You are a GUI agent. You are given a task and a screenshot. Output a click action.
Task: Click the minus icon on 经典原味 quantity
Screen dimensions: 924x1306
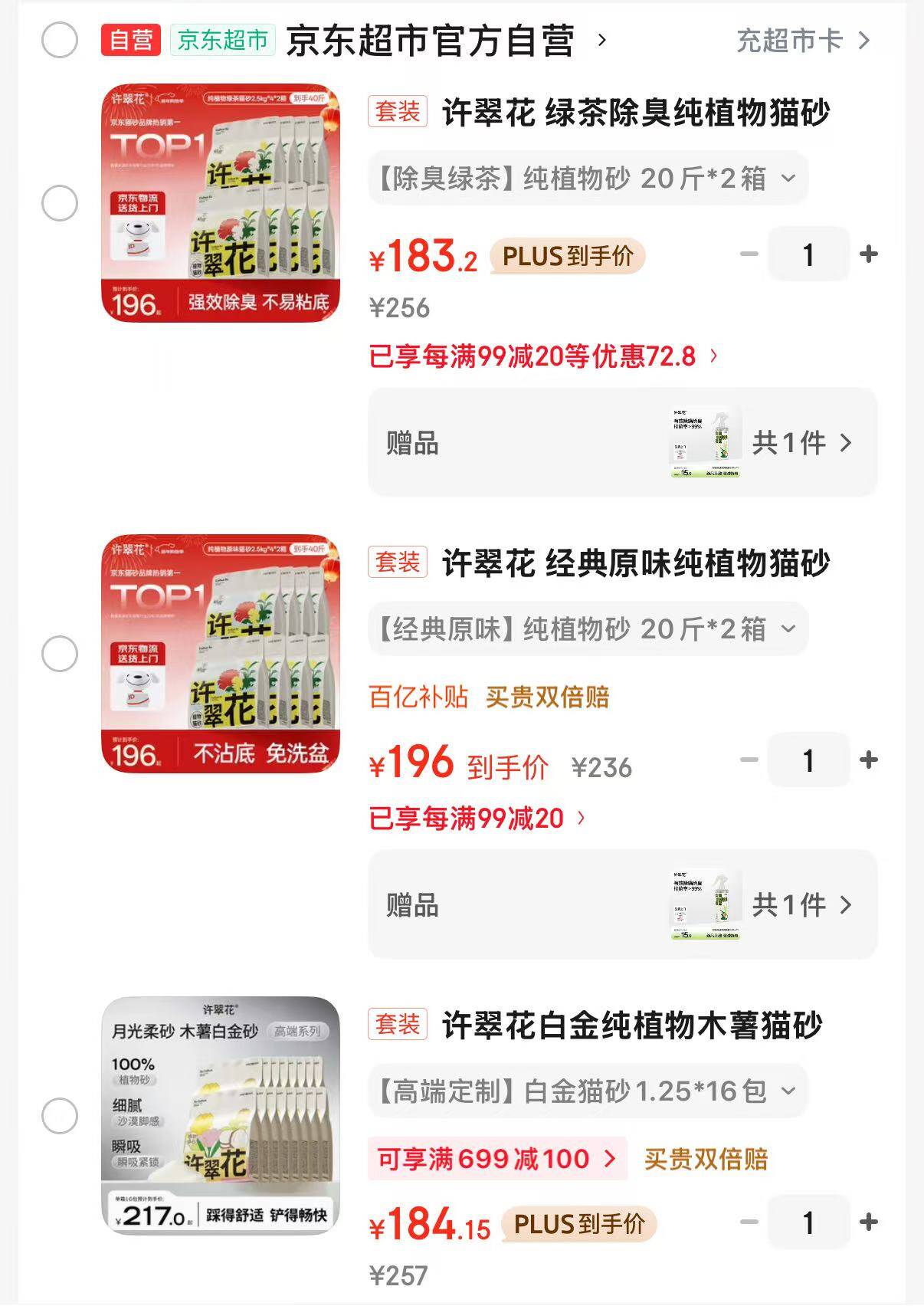coord(749,761)
